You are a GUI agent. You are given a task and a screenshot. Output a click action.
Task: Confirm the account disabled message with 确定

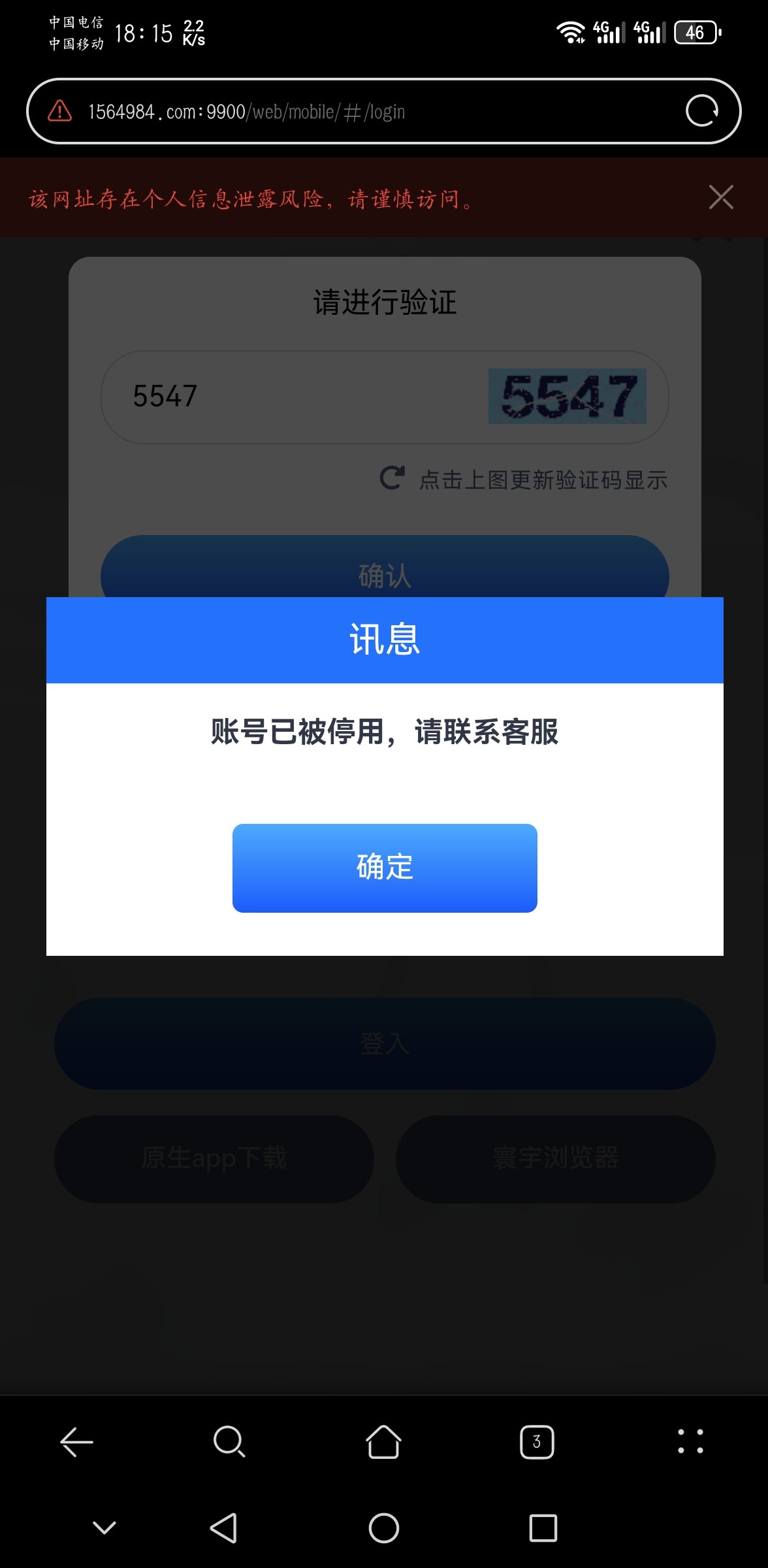385,868
